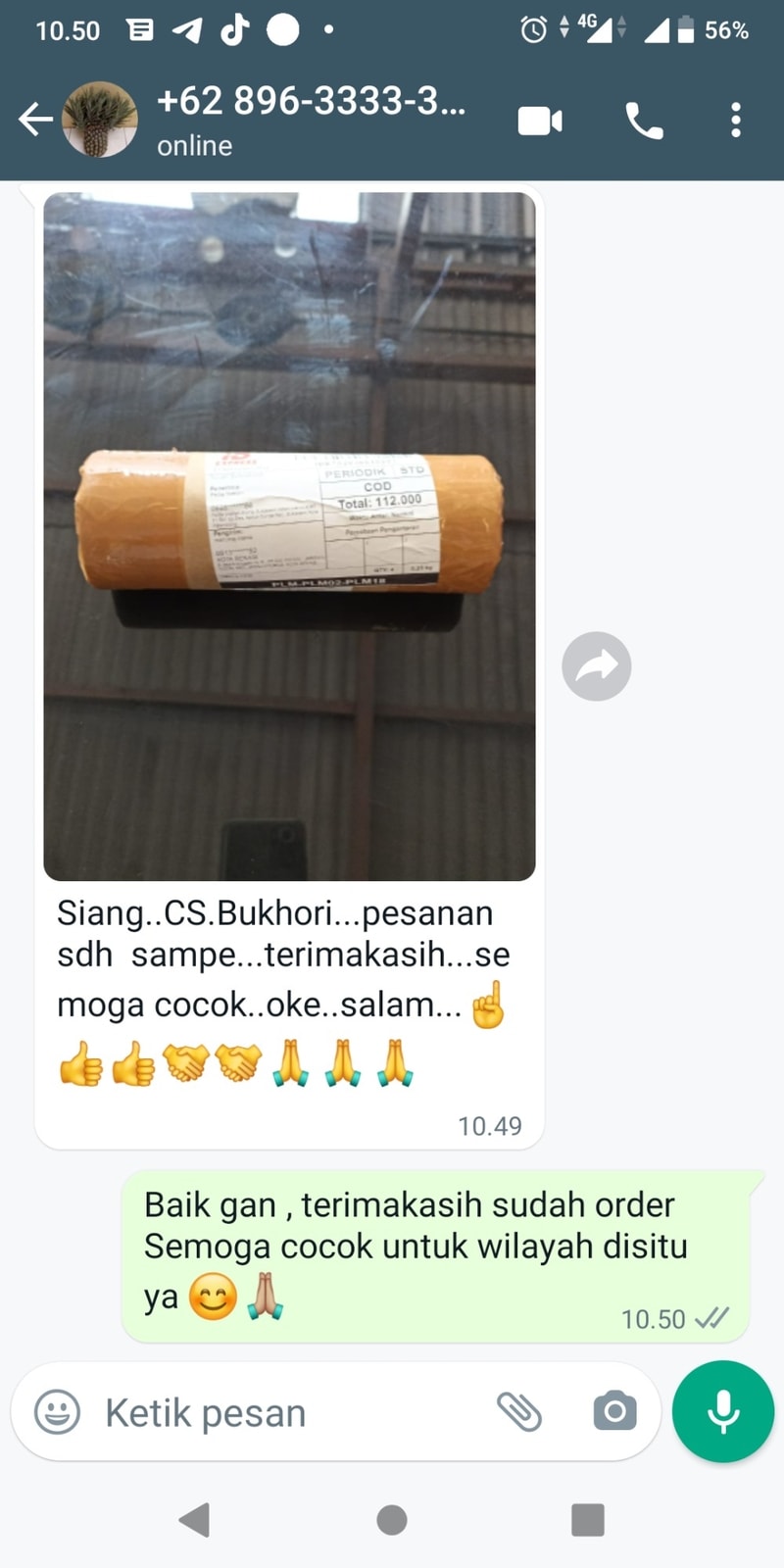The width and height of the screenshot is (784, 1568).
Task: Forward the package photo message
Action: [x=596, y=666]
